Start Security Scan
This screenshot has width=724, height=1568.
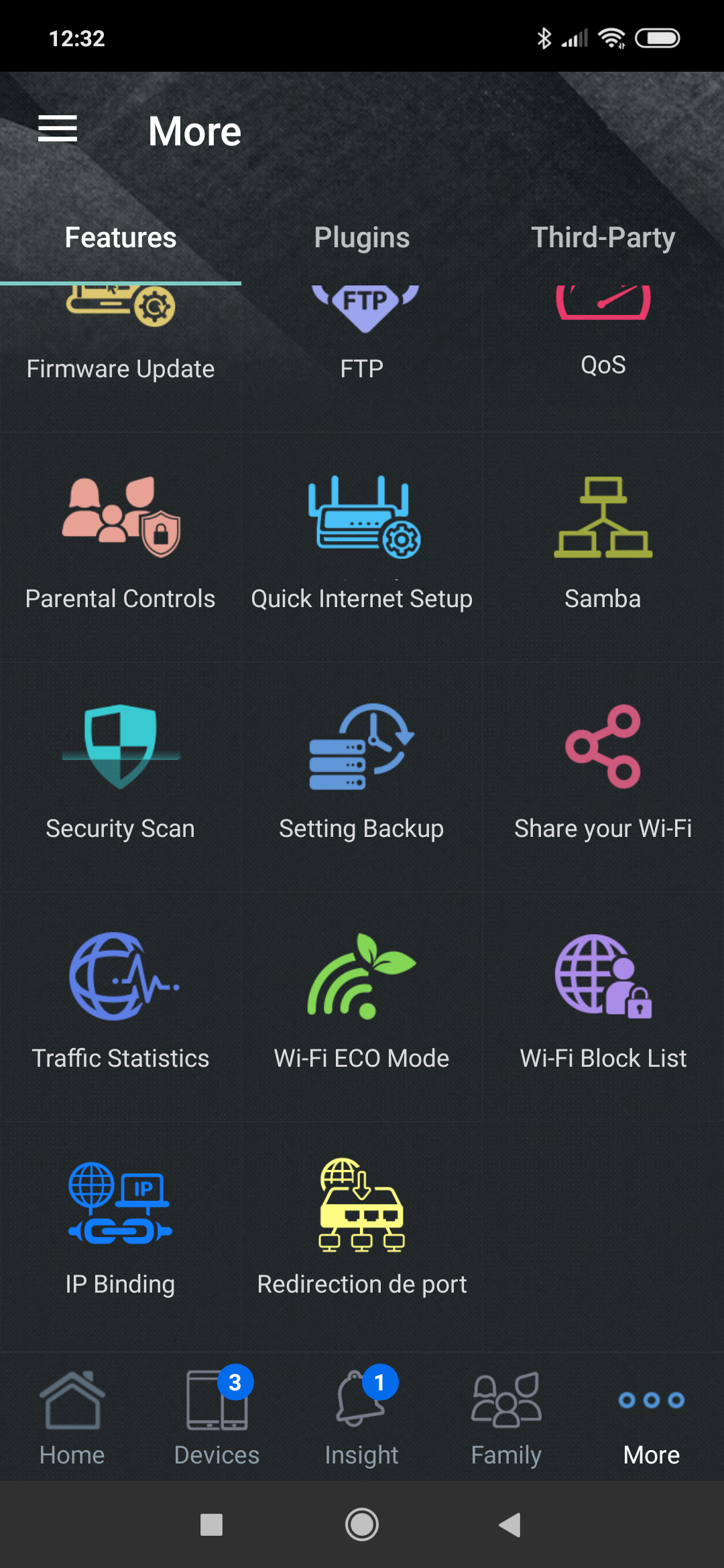click(x=121, y=777)
